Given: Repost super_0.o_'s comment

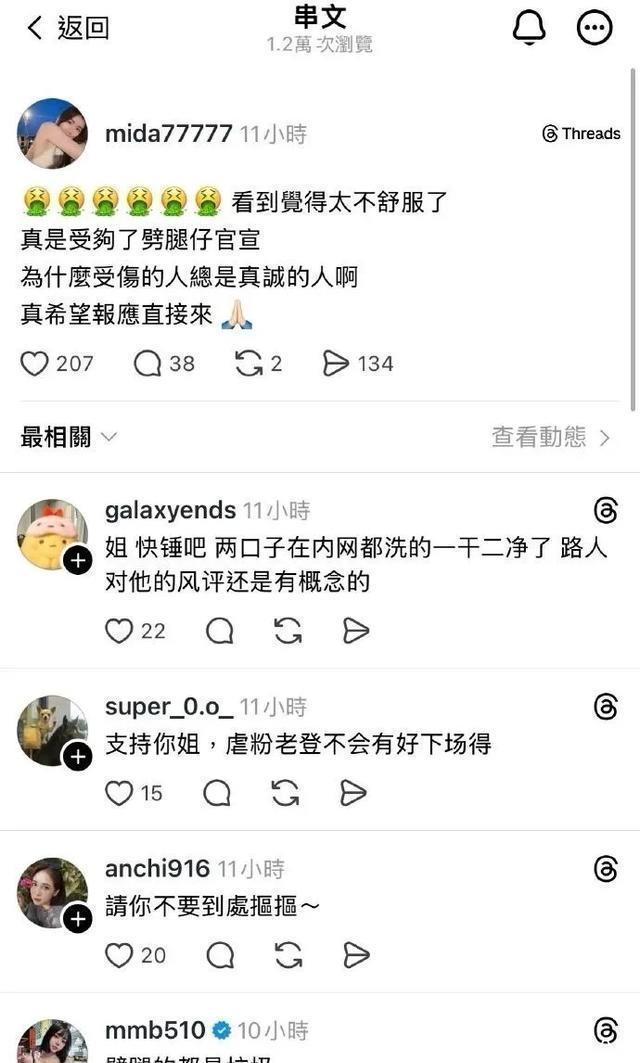Looking at the screenshot, I should coord(286,793).
